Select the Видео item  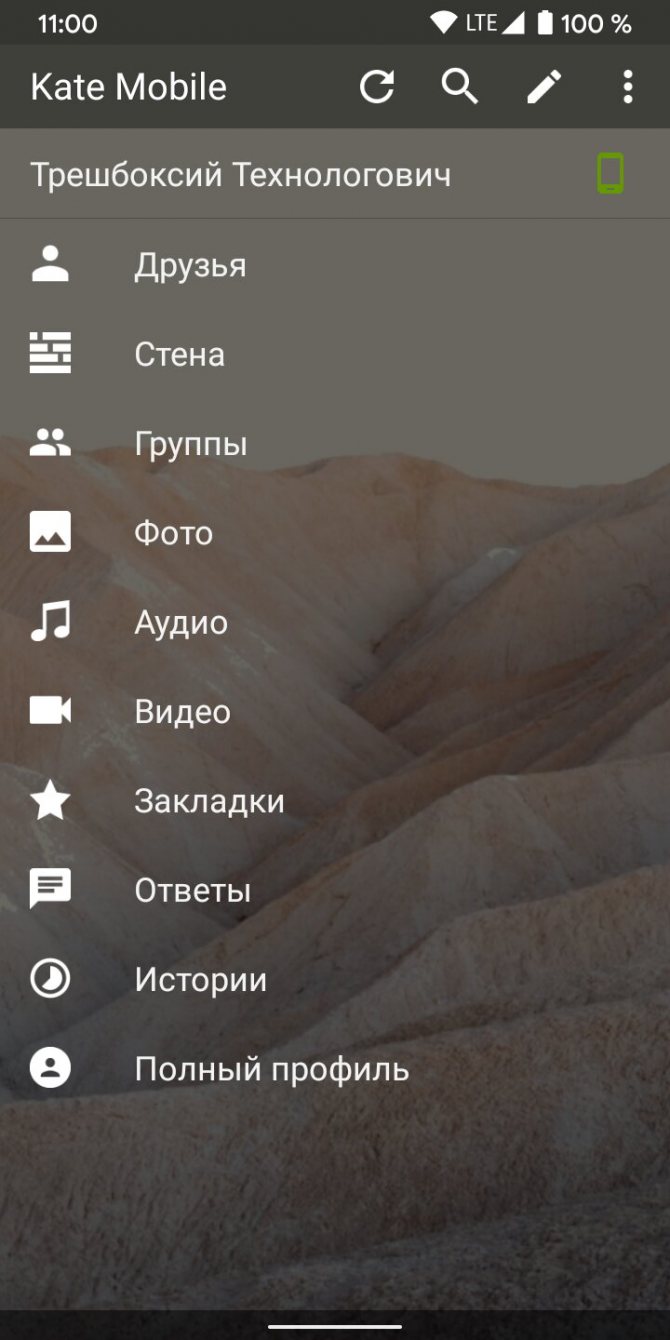335,711
